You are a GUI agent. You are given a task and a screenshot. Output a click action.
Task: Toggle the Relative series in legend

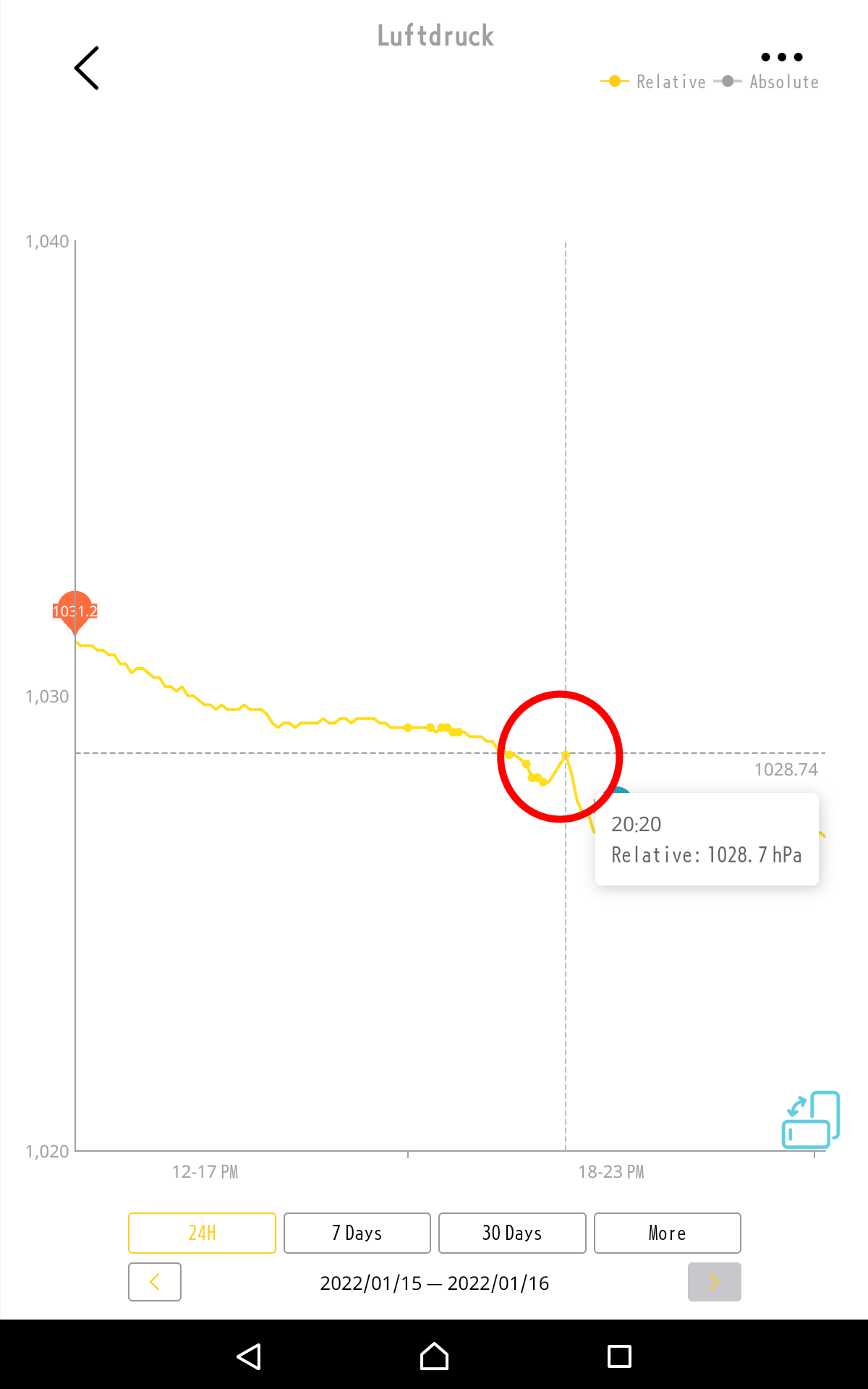[x=654, y=82]
